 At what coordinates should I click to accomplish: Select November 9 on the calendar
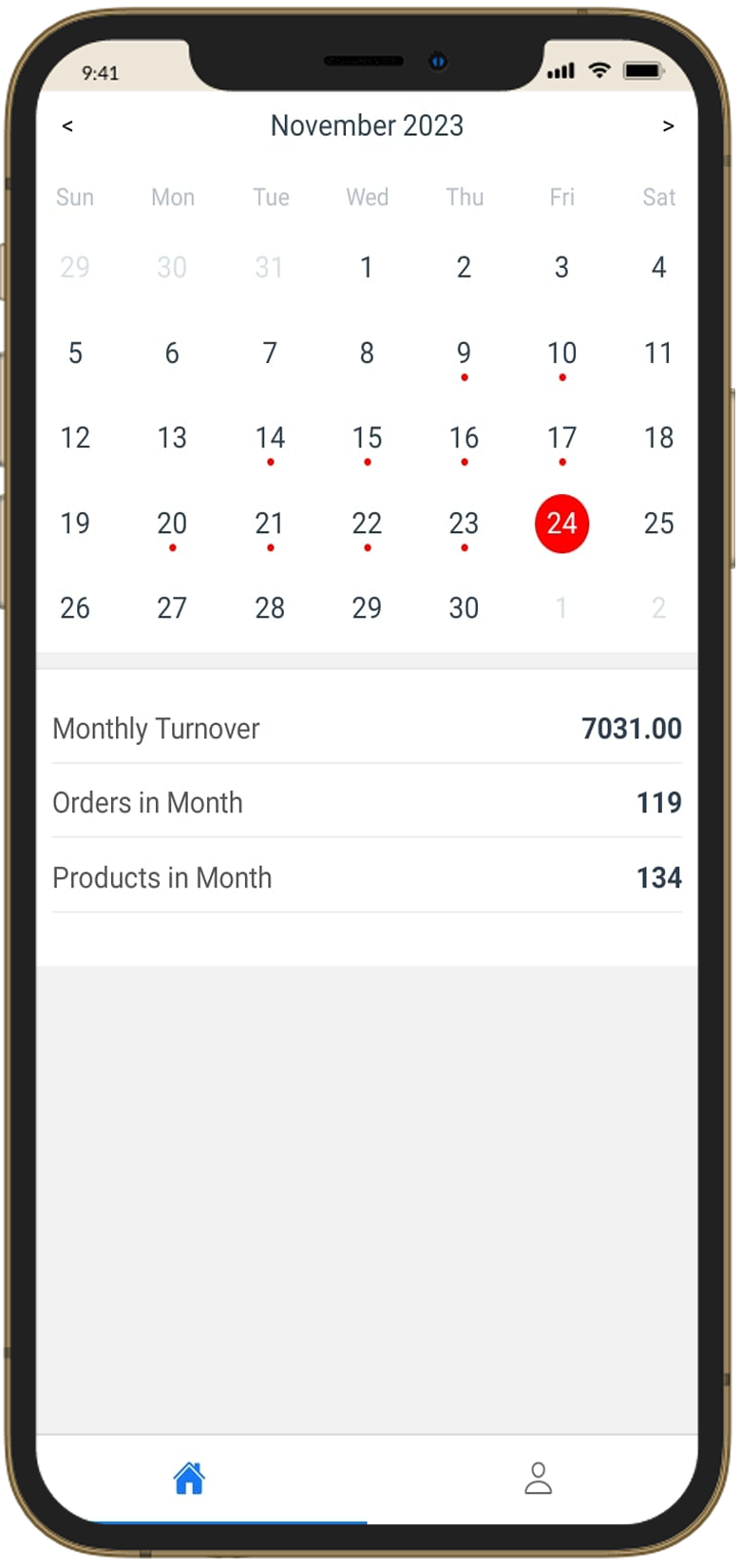pos(464,354)
